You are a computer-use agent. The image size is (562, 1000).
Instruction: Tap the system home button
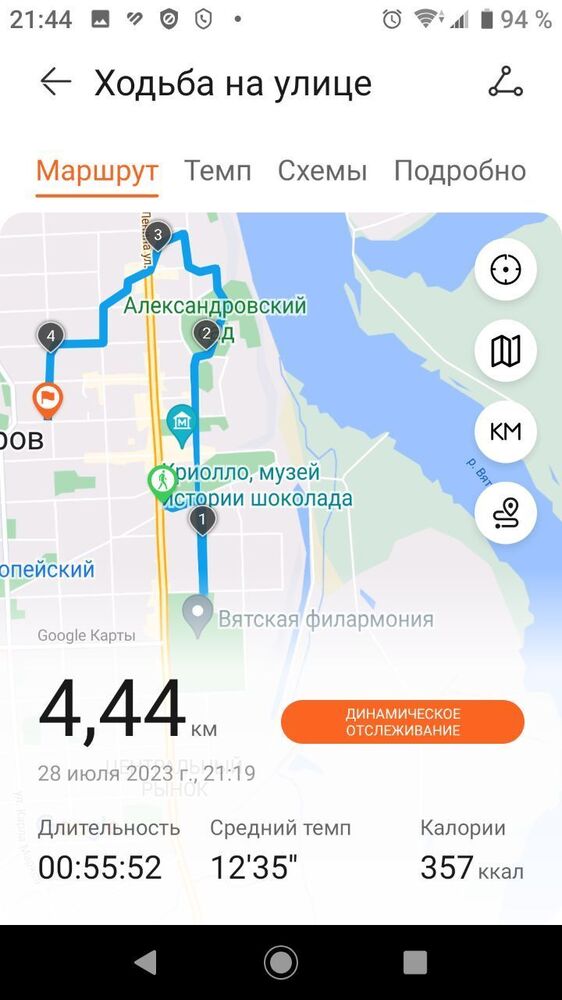tap(281, 962)
